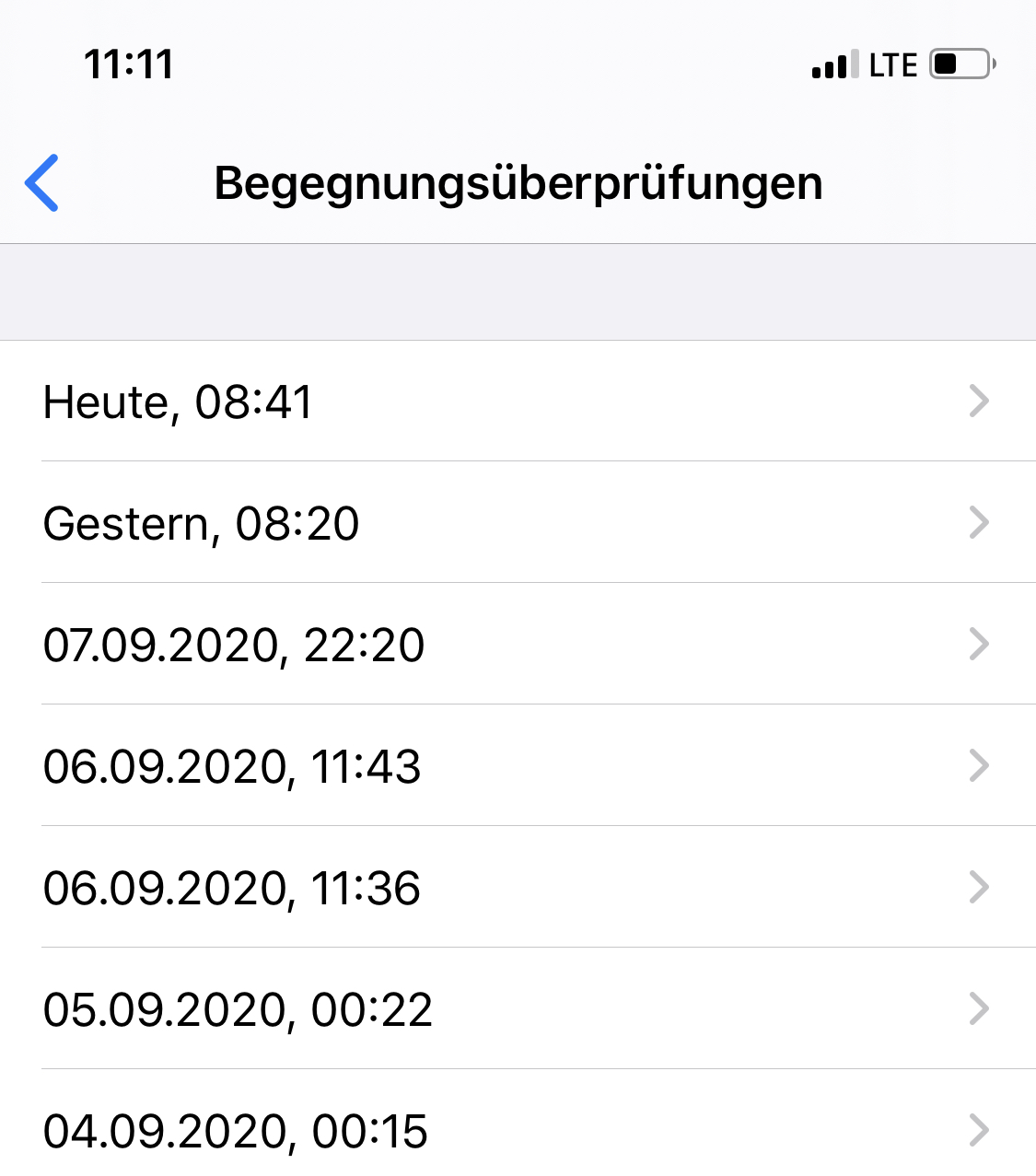
Task: View the 07.09.2020, 22:20 check
Action: [x=516, y=645]
